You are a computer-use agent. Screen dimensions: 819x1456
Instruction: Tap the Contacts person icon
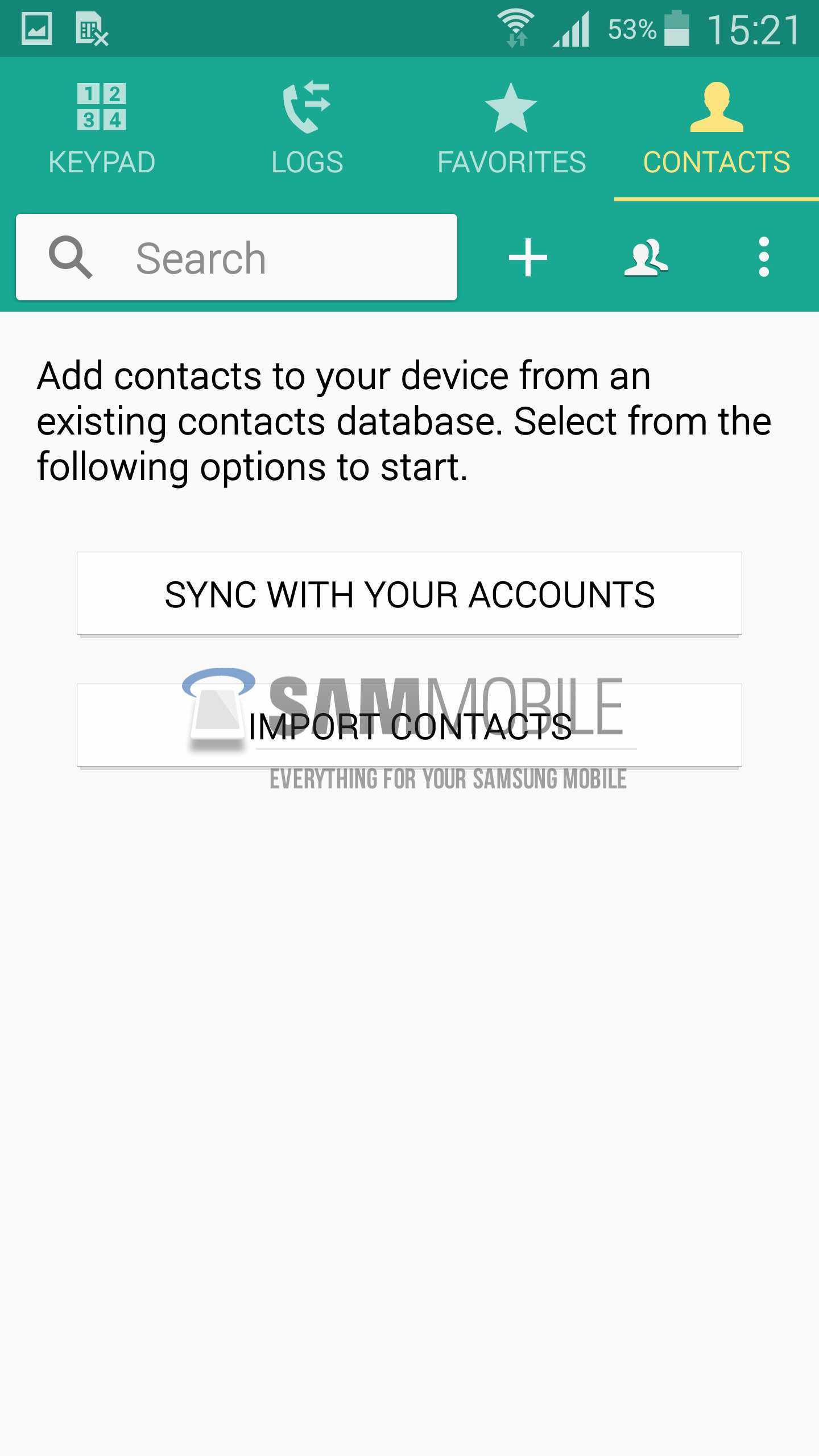(x=715, y=108)
